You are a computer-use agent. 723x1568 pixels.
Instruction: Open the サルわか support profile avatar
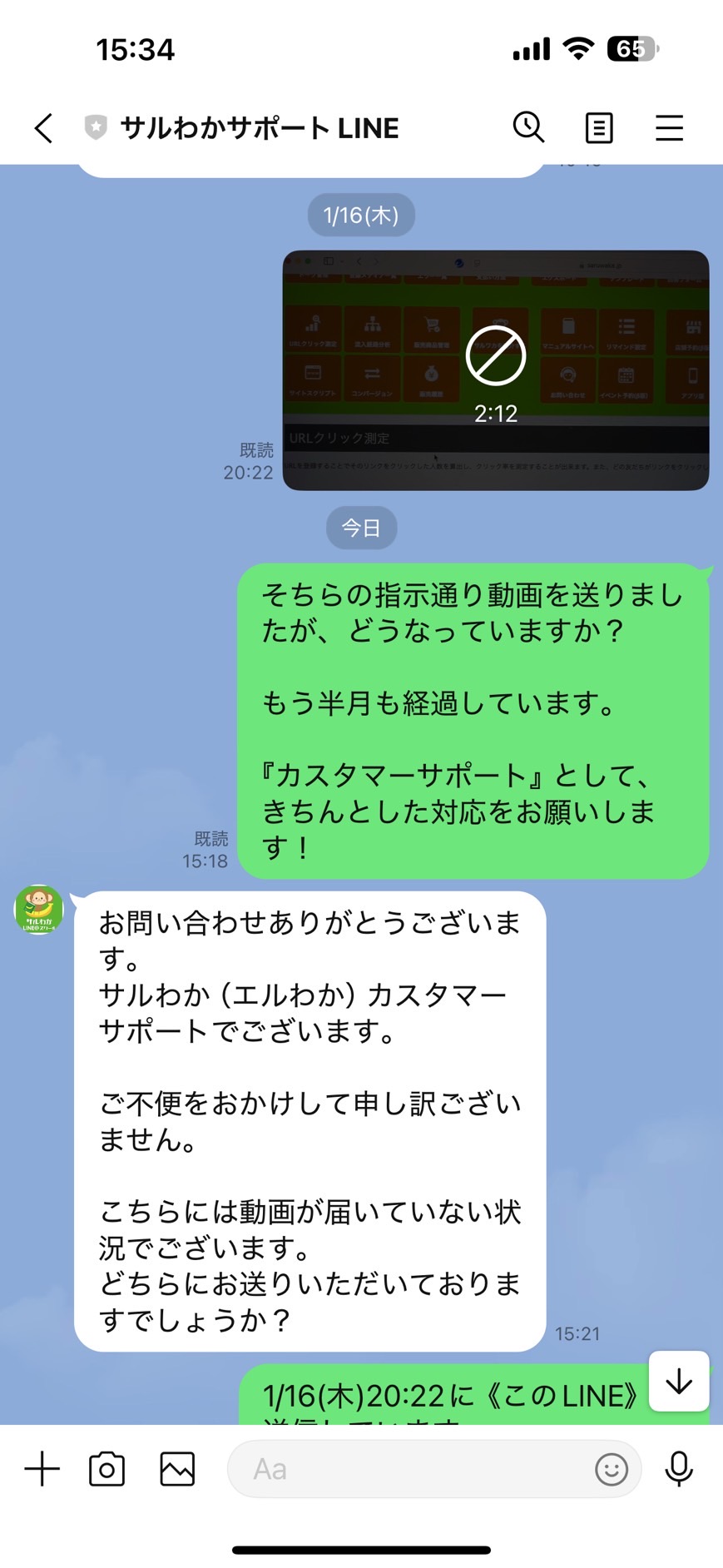39,910
